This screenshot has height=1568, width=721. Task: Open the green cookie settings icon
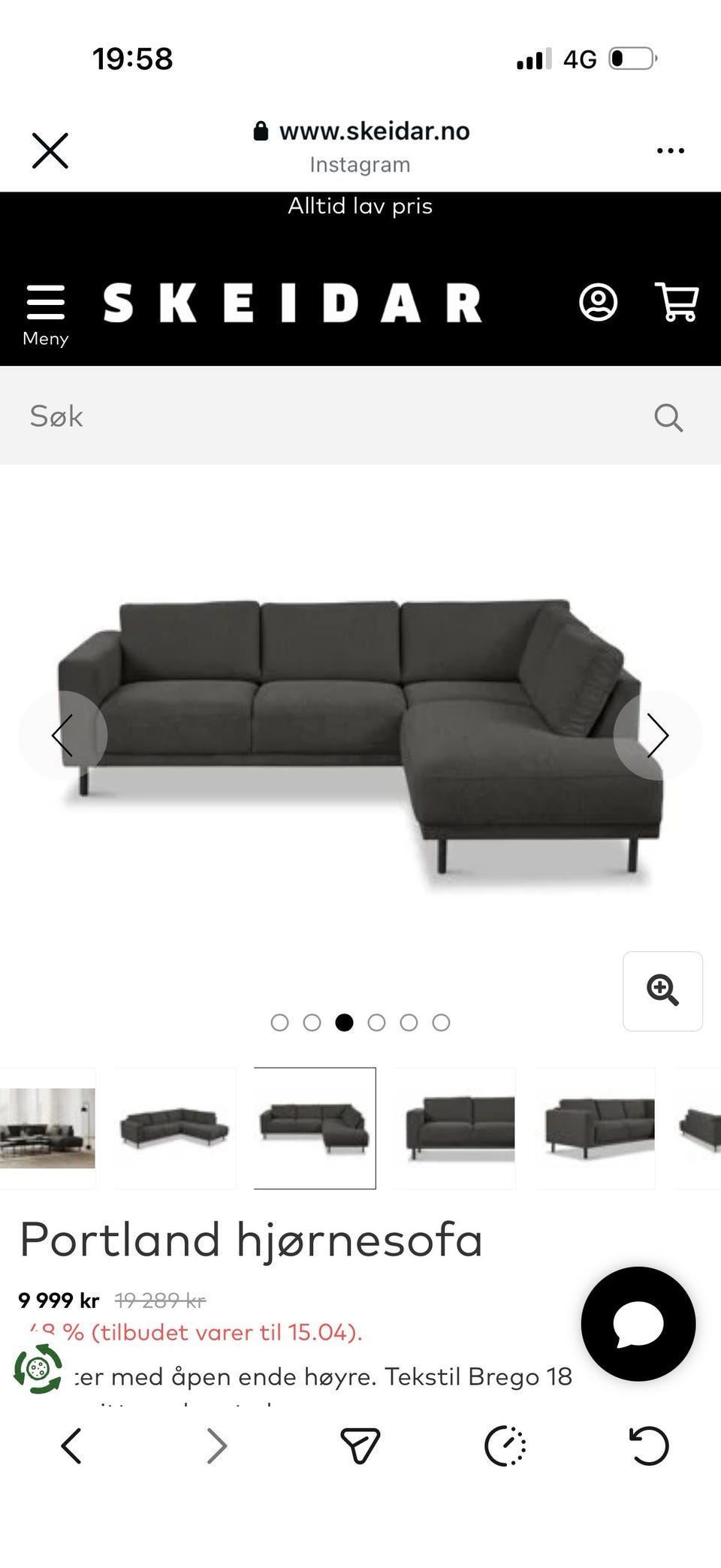tap(38, 1369)
